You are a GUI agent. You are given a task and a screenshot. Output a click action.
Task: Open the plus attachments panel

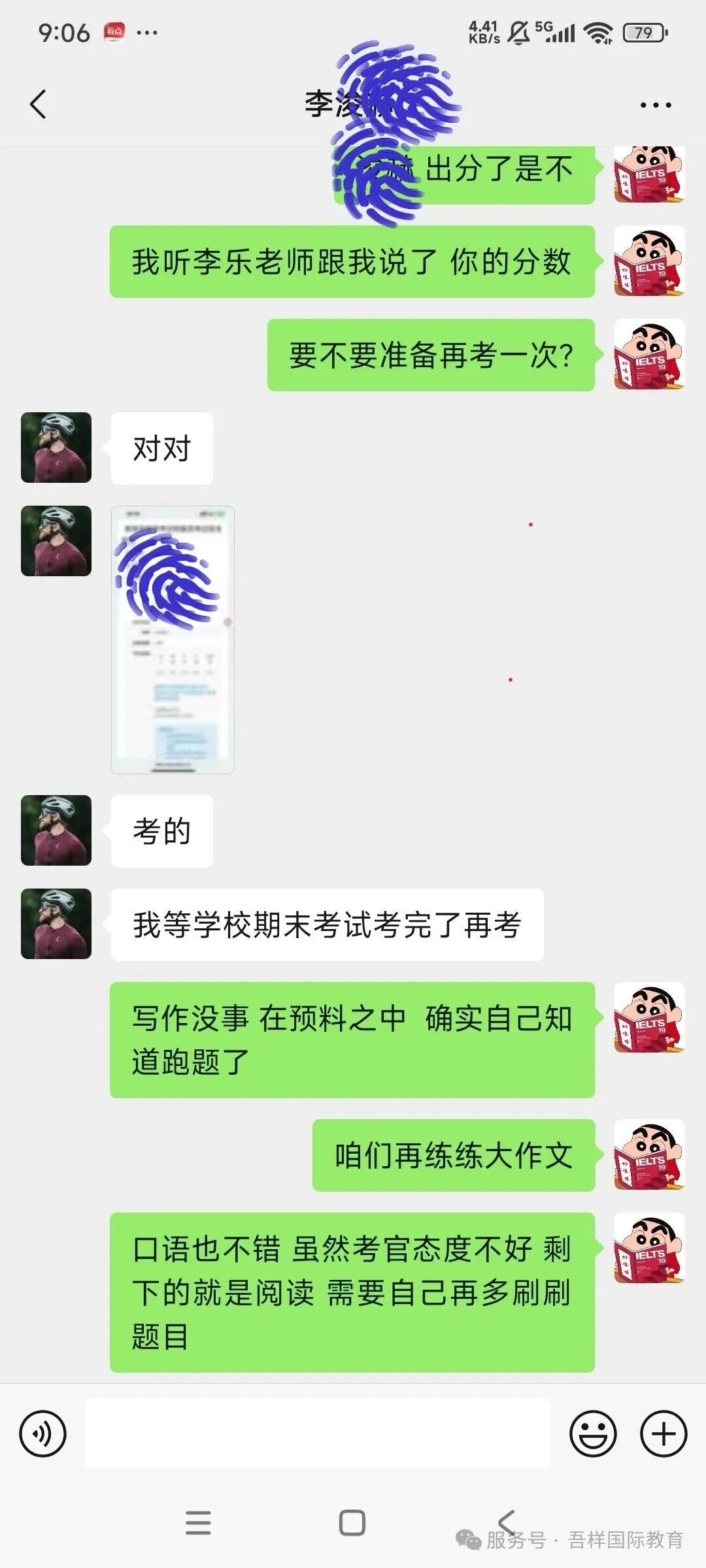[663, 1434]
